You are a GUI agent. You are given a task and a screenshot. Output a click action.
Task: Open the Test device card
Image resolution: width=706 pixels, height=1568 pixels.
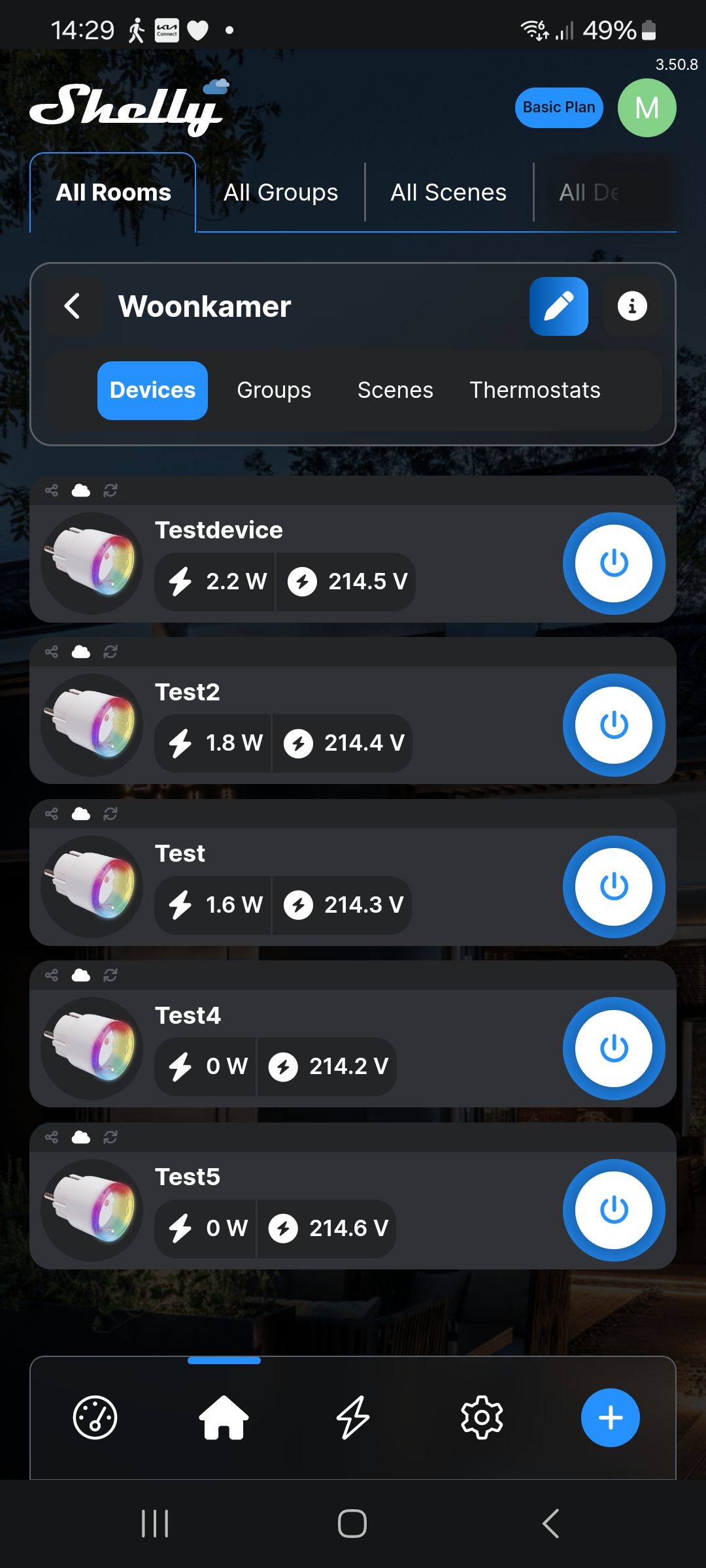tap(180, 854)
